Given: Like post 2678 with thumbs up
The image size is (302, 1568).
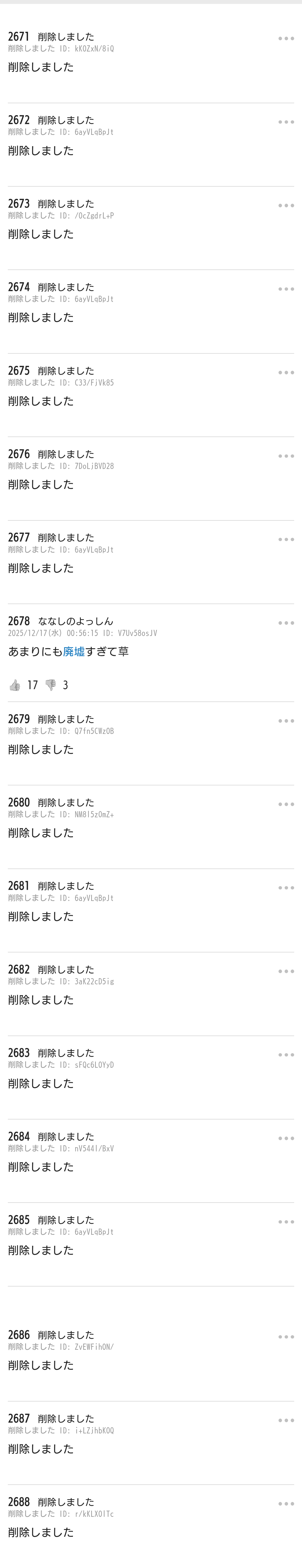Looking at the screenshot, I should pos(15,686).
